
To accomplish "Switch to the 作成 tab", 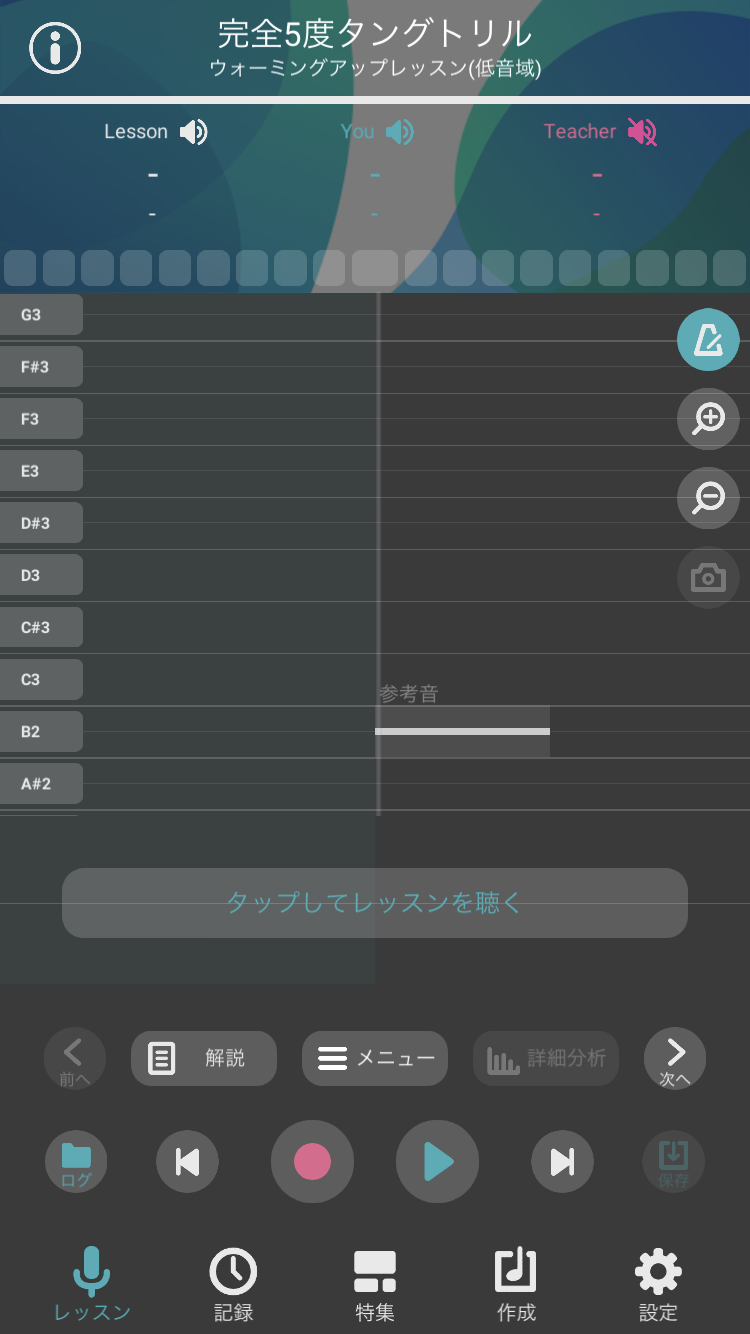I will pyautogui.click(x=516, y=1284).
